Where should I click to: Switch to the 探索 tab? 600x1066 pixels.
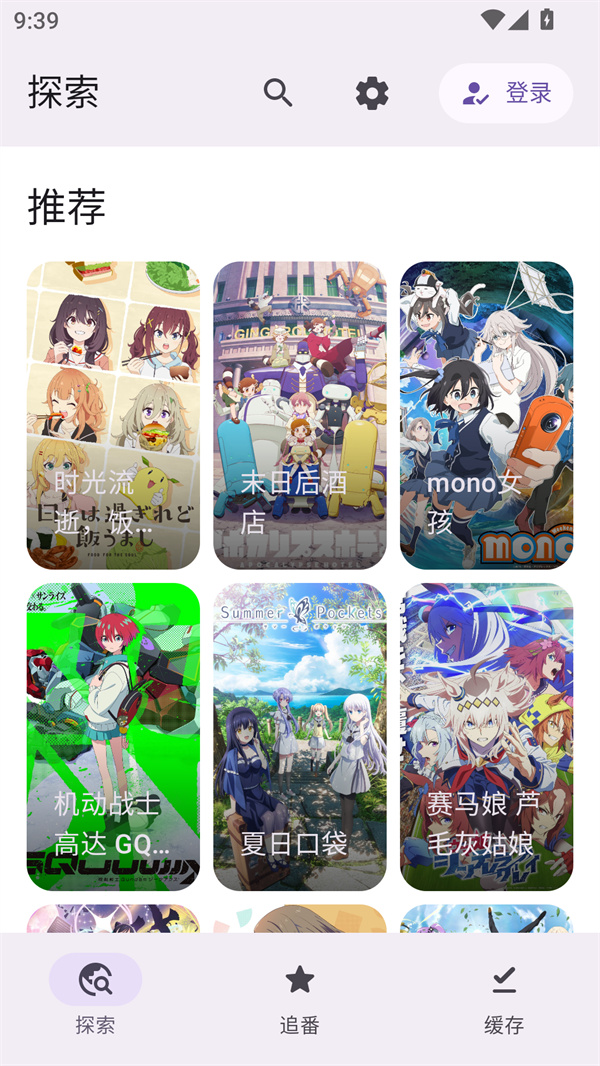point(96,995)
